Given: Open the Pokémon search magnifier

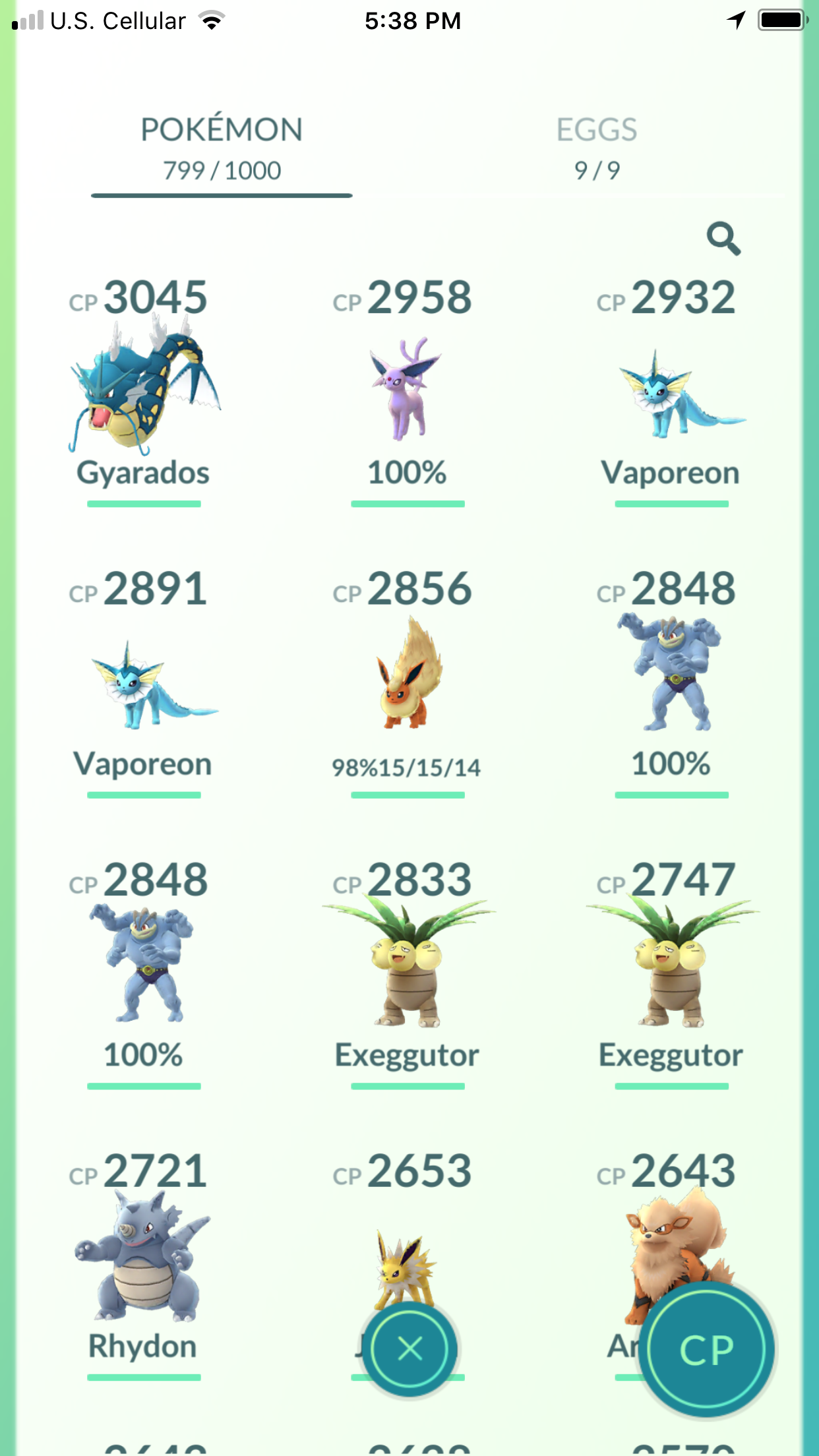Looking at the screenshot, I should [723, 238].
